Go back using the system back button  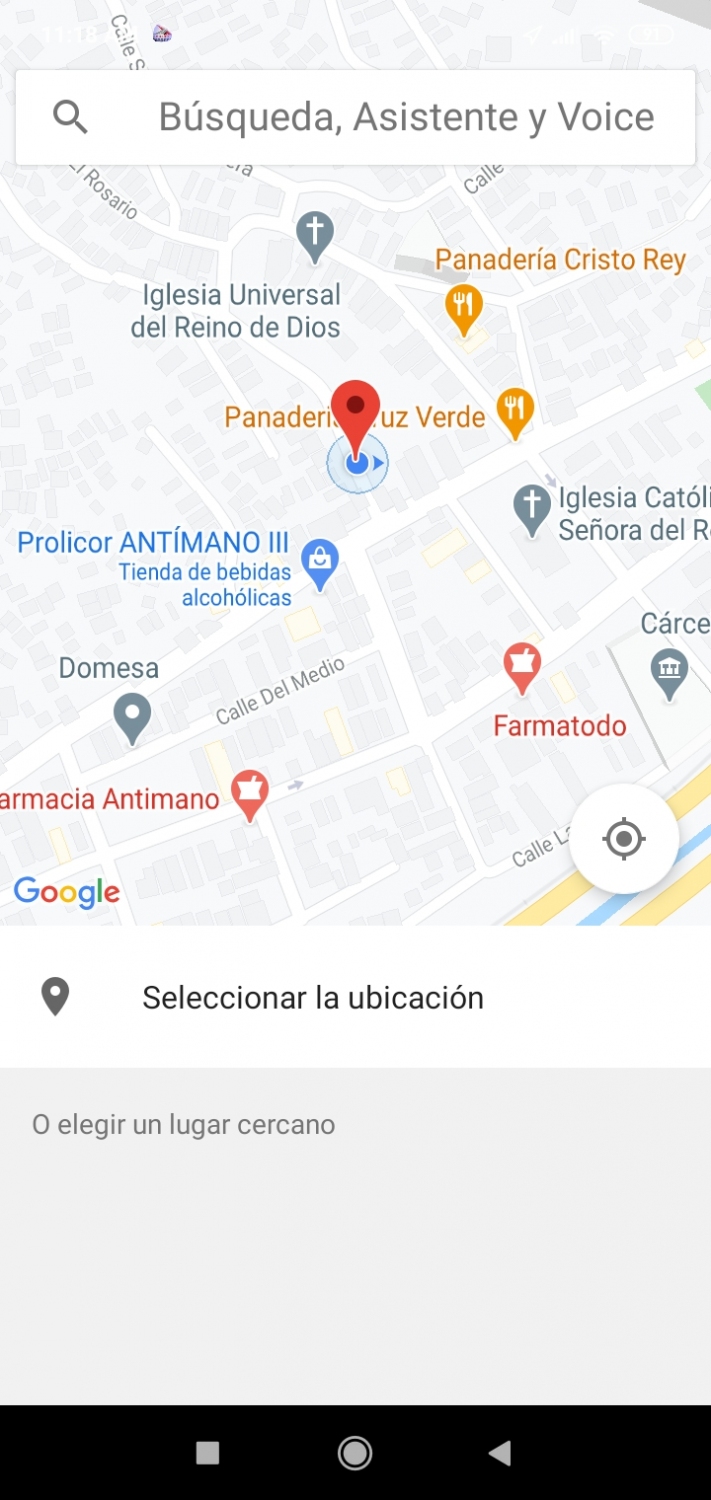point(500,1453)
